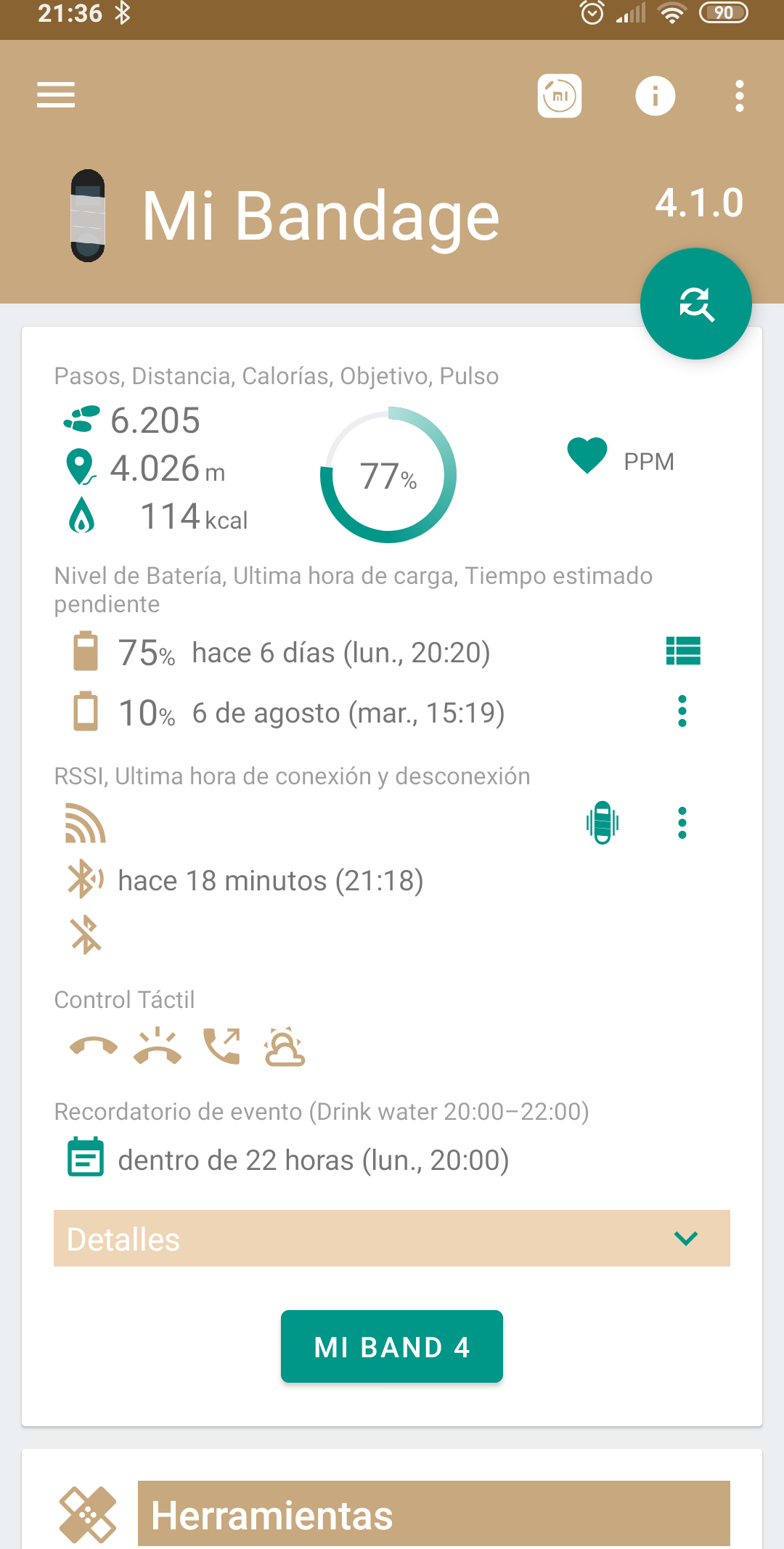Tap the green sync search floating button
784x1549 pixels.
click(696, 304)
